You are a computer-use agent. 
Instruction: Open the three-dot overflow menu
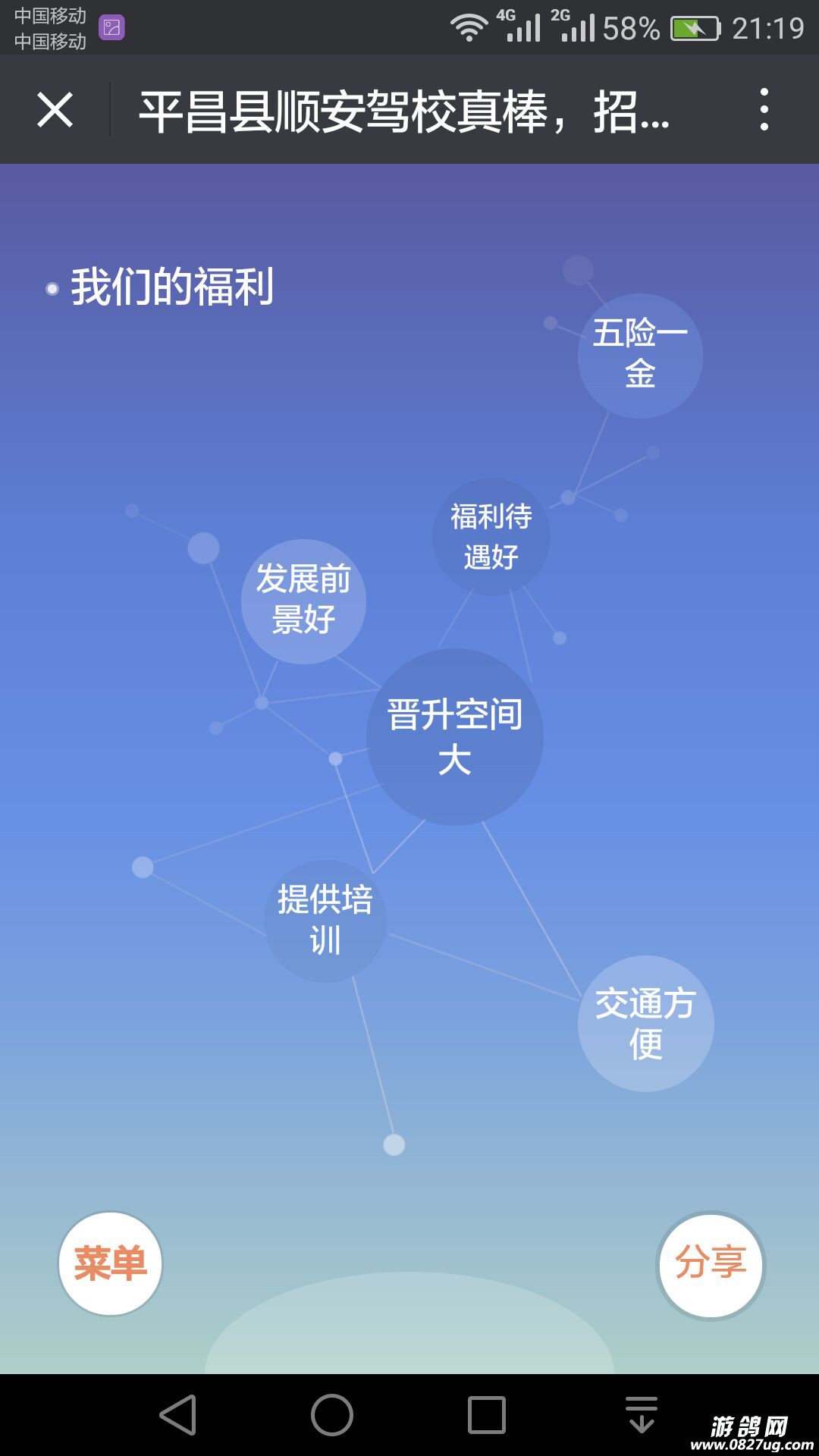coord(764,110)
